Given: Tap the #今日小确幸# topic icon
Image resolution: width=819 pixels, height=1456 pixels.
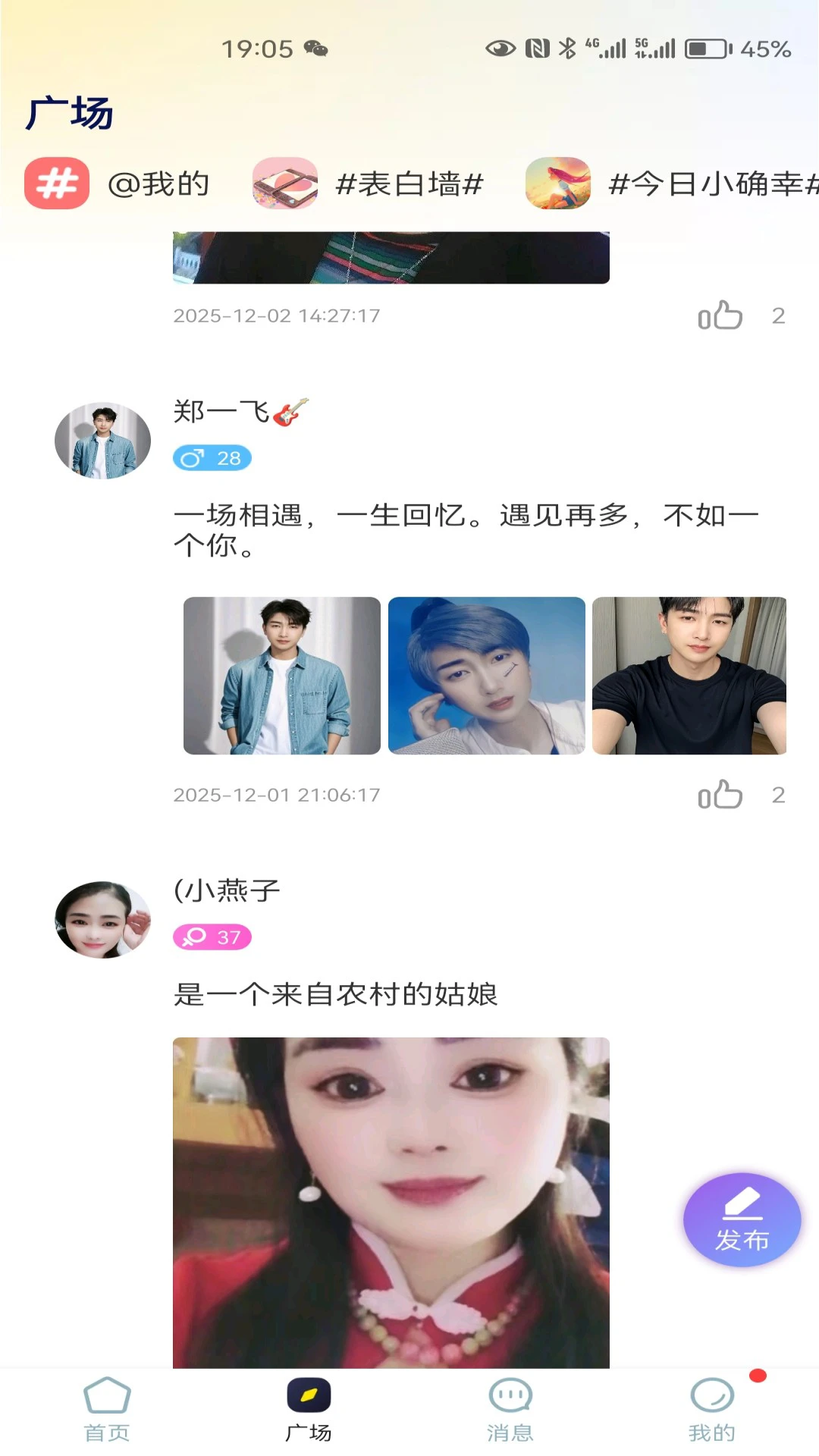Looking at the screenshot, I should [x=559, y=183].
